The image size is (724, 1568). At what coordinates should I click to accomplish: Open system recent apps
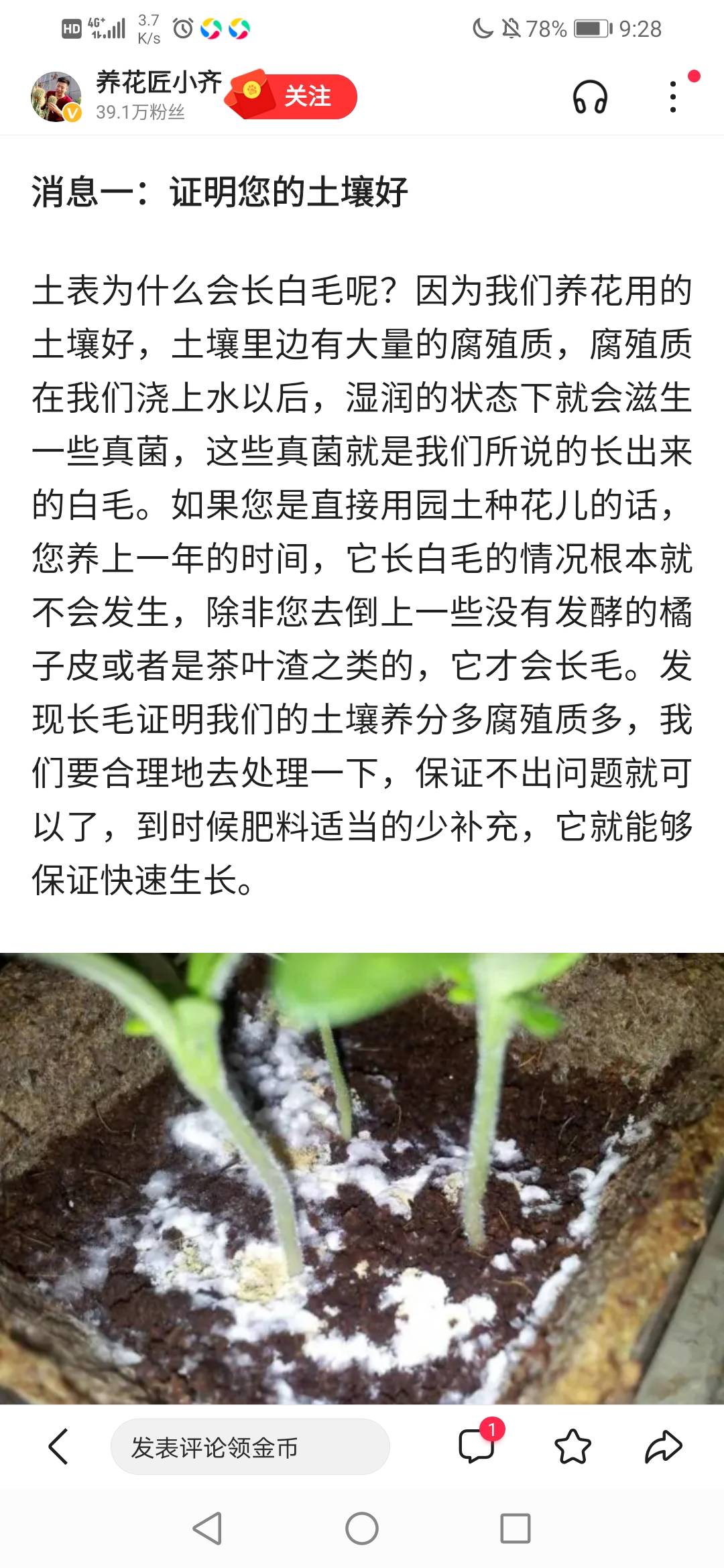pyautogui.click(x=515, y=1529)
